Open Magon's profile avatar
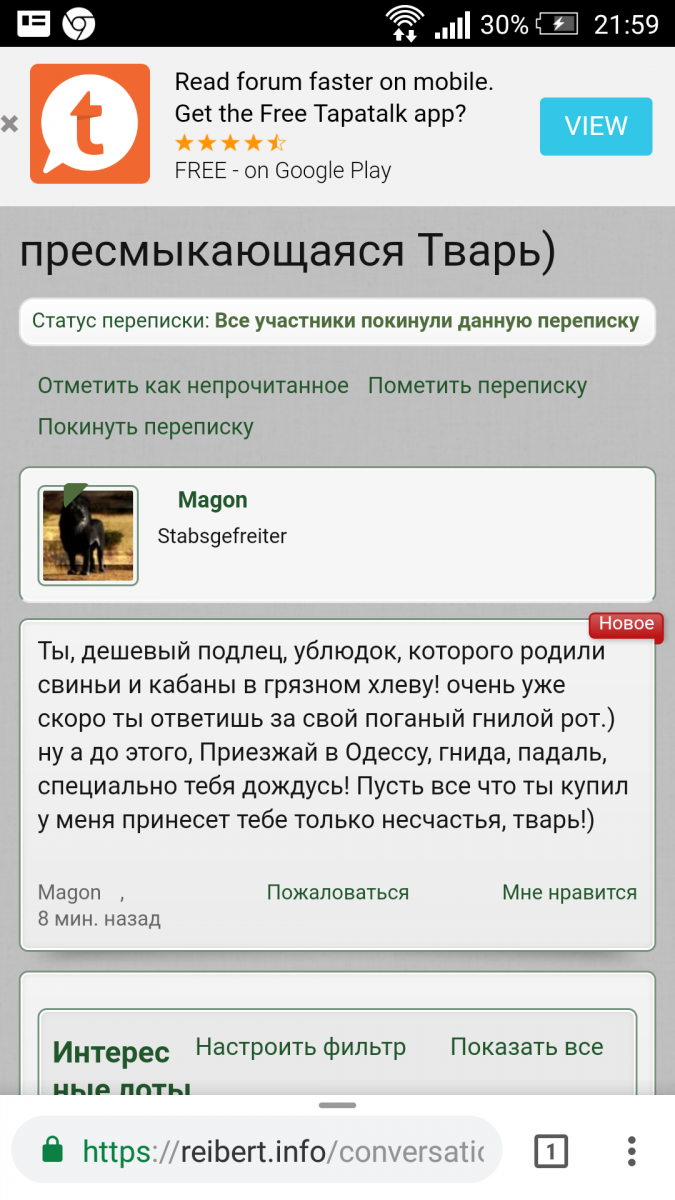675x1200 pixels. point(88,536)
